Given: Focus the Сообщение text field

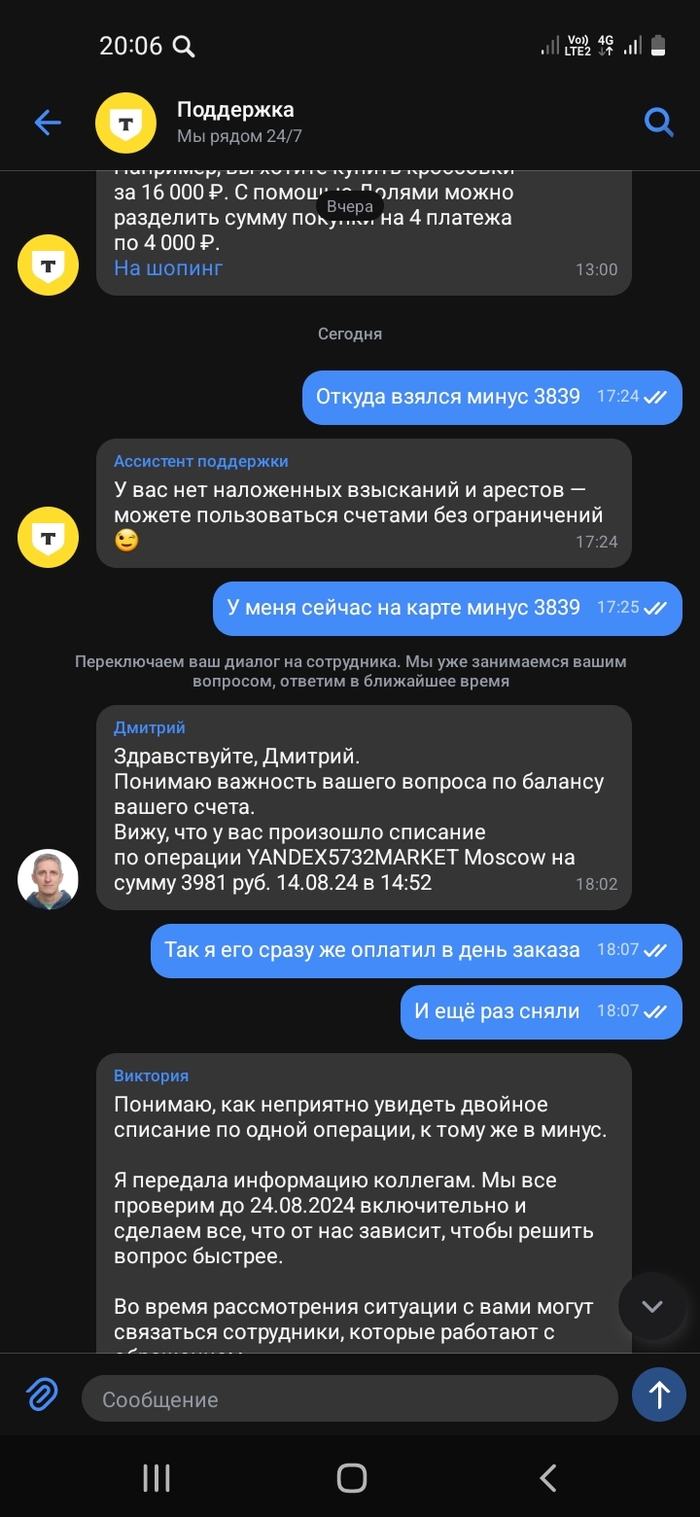Looking at the screenshot, I should pyautogui.click(x=350, y=1398).
